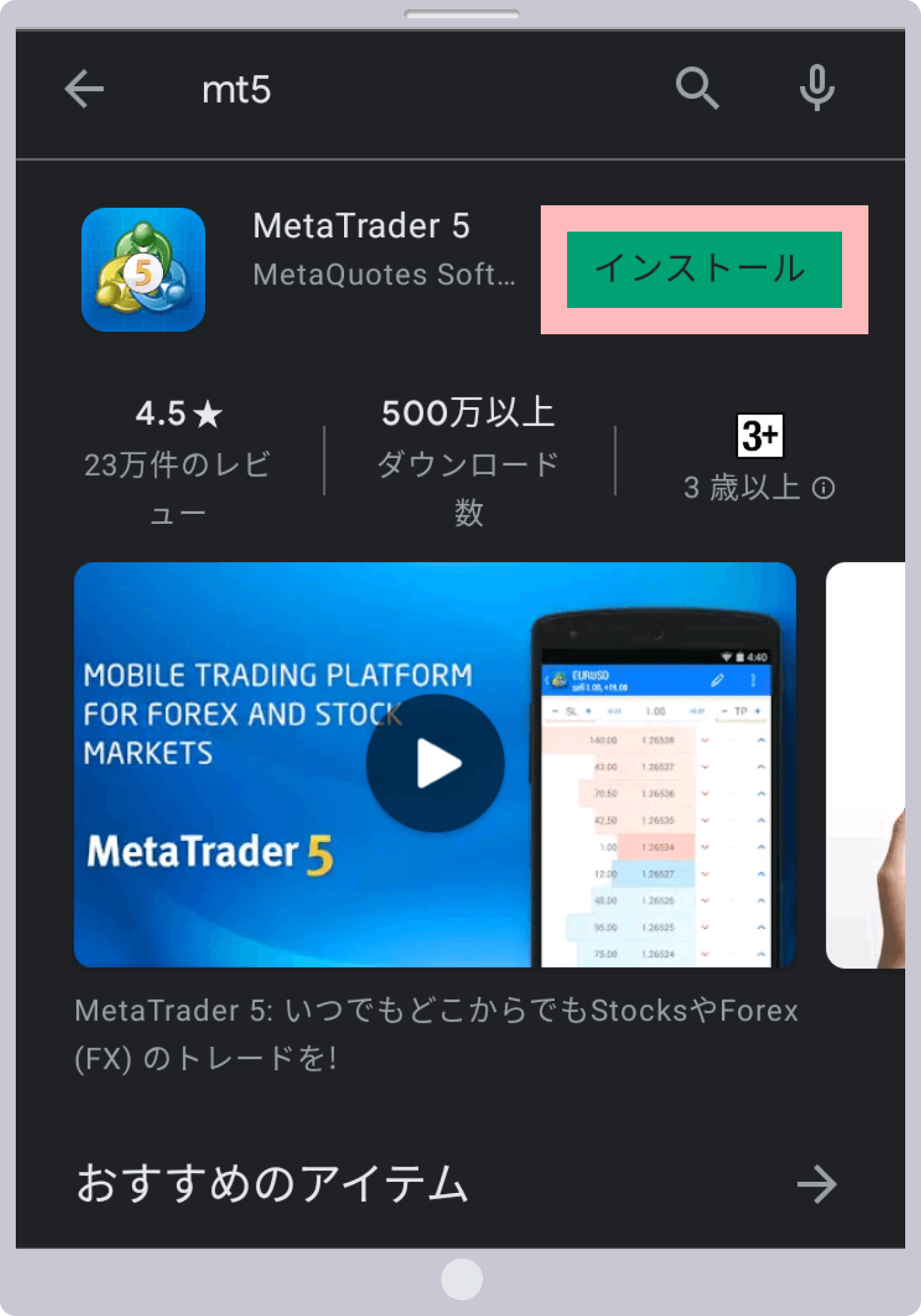921x1316 pixels.
Task: Open the MetaTrader 5 app icon
Action: (143, 270)
